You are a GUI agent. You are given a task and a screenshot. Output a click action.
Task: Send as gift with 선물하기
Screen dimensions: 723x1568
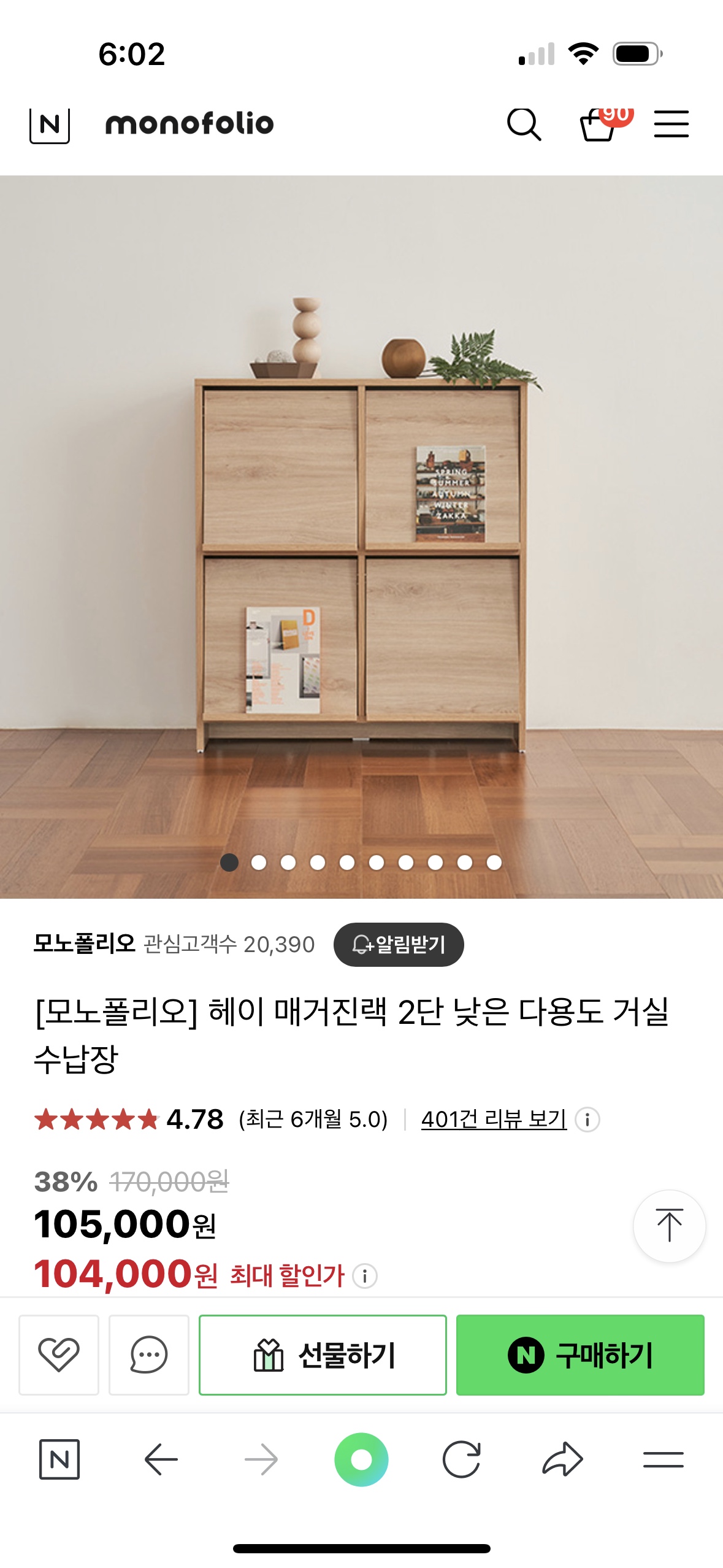click(x=323, y=1355)
